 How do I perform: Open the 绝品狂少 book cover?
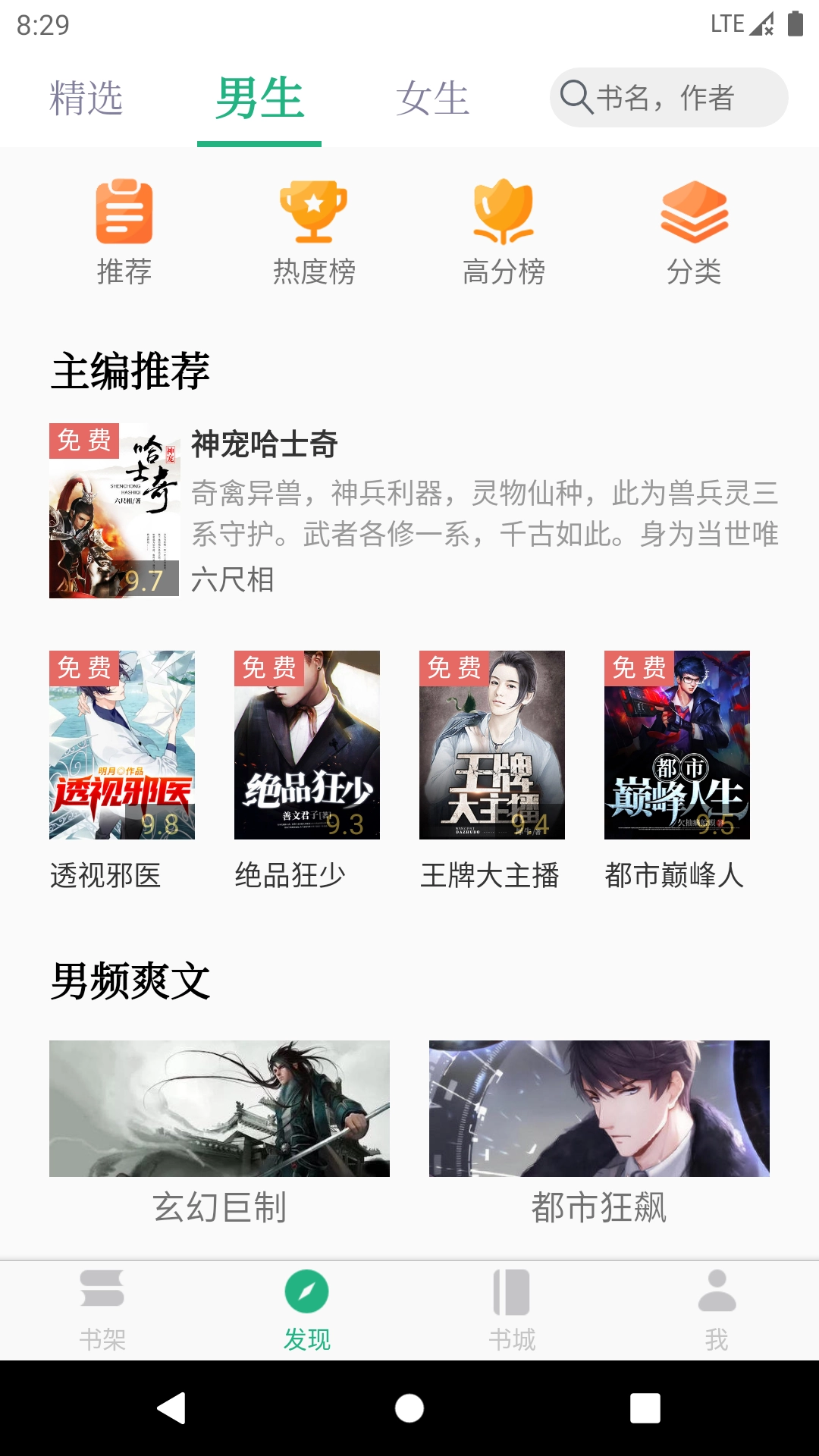tap(306, 745)
